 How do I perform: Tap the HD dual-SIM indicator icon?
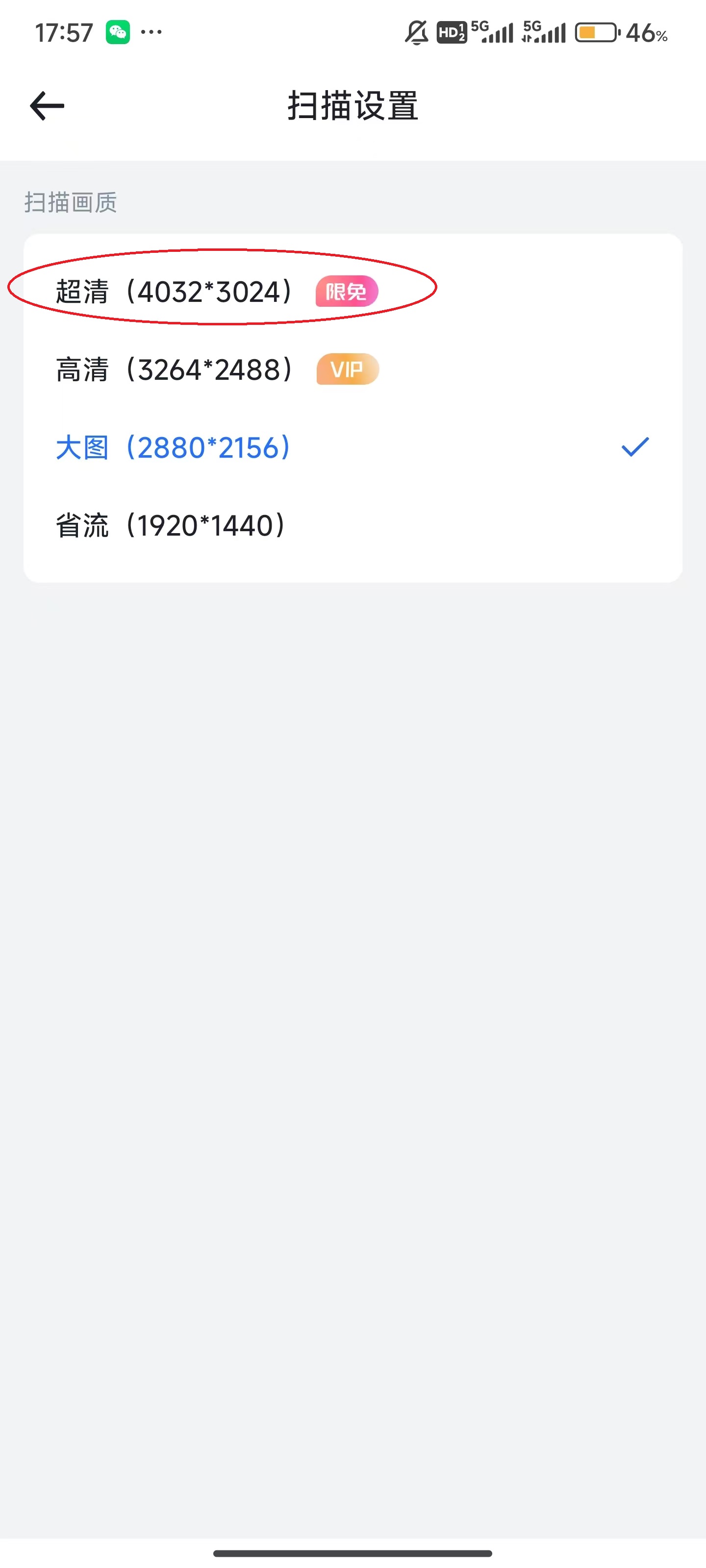(x=452, y=33)
